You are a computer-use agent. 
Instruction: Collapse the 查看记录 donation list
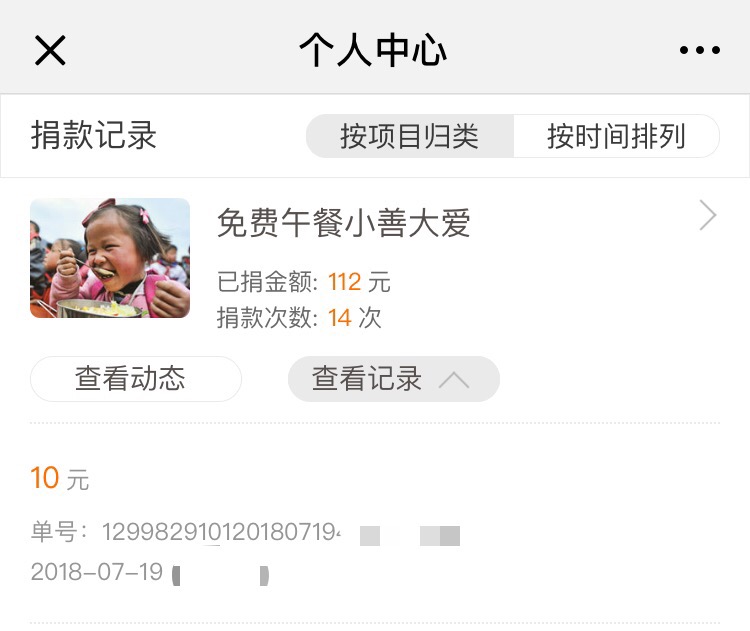click(x=393, y=379)
